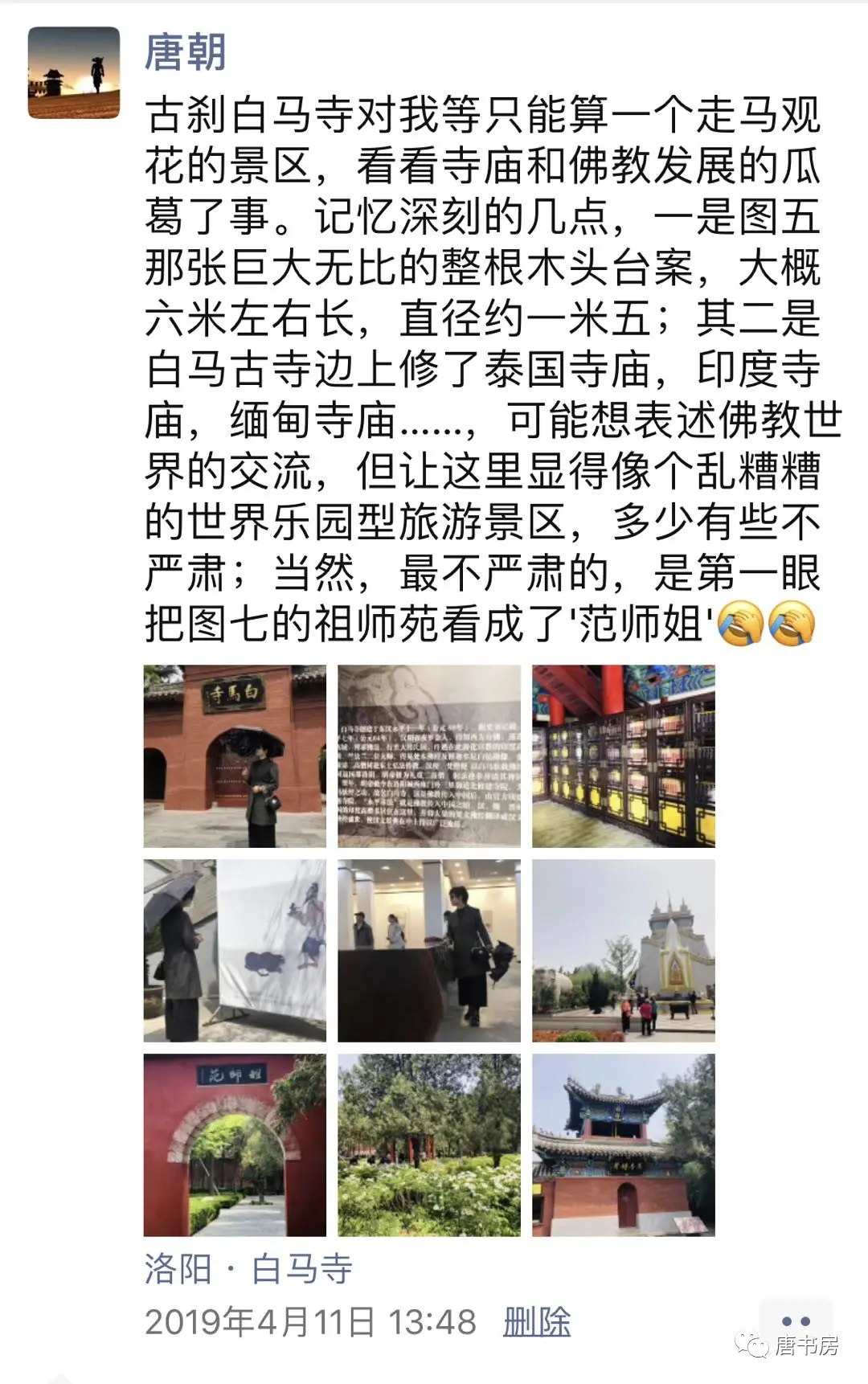Viewport: 868px width, 1384px height.
Task: Open the photo of the text introduction panel
Action: (x=428, y=756)
